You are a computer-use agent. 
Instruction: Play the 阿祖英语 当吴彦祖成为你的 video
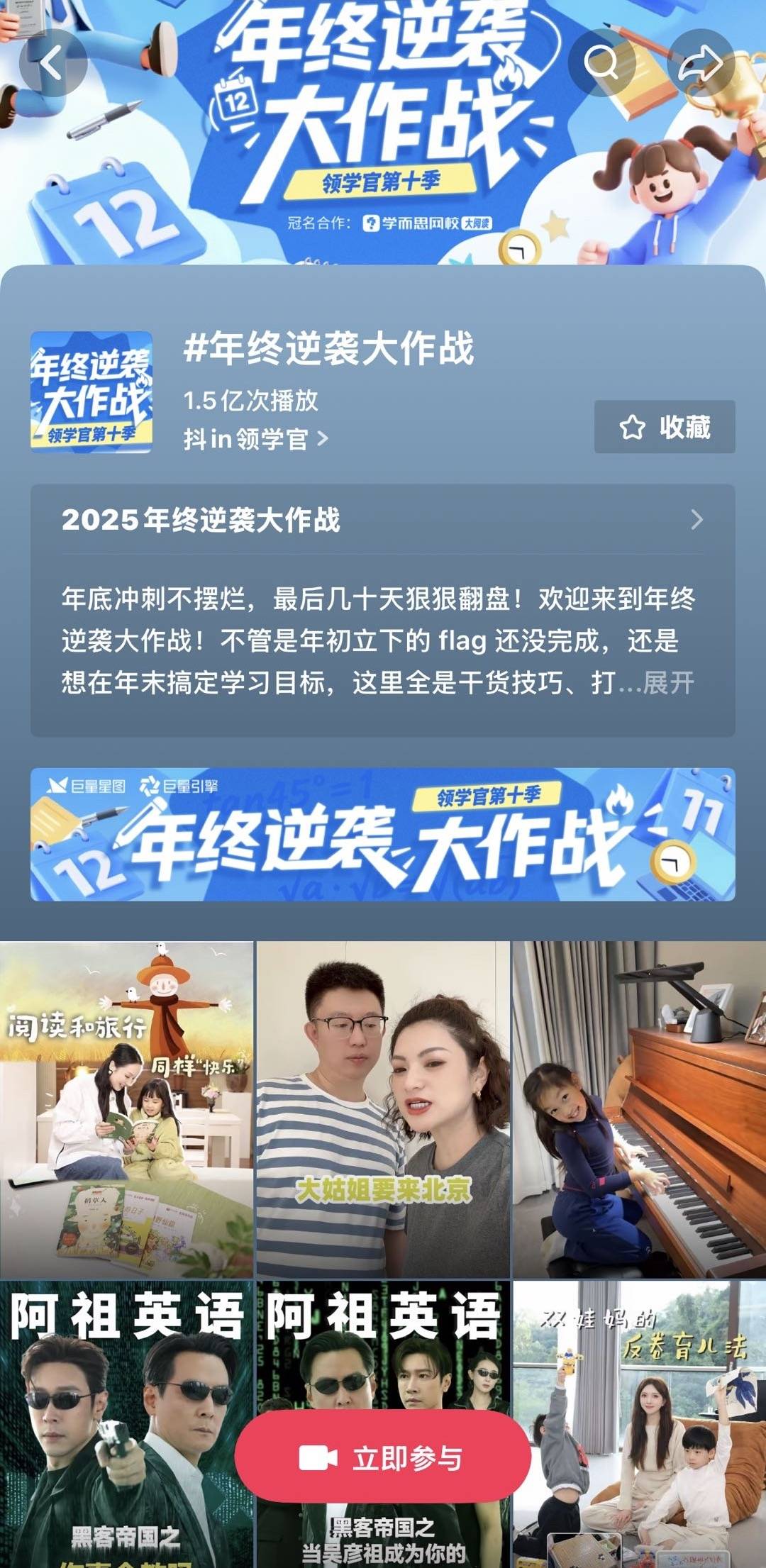[x=383, y=1347]
